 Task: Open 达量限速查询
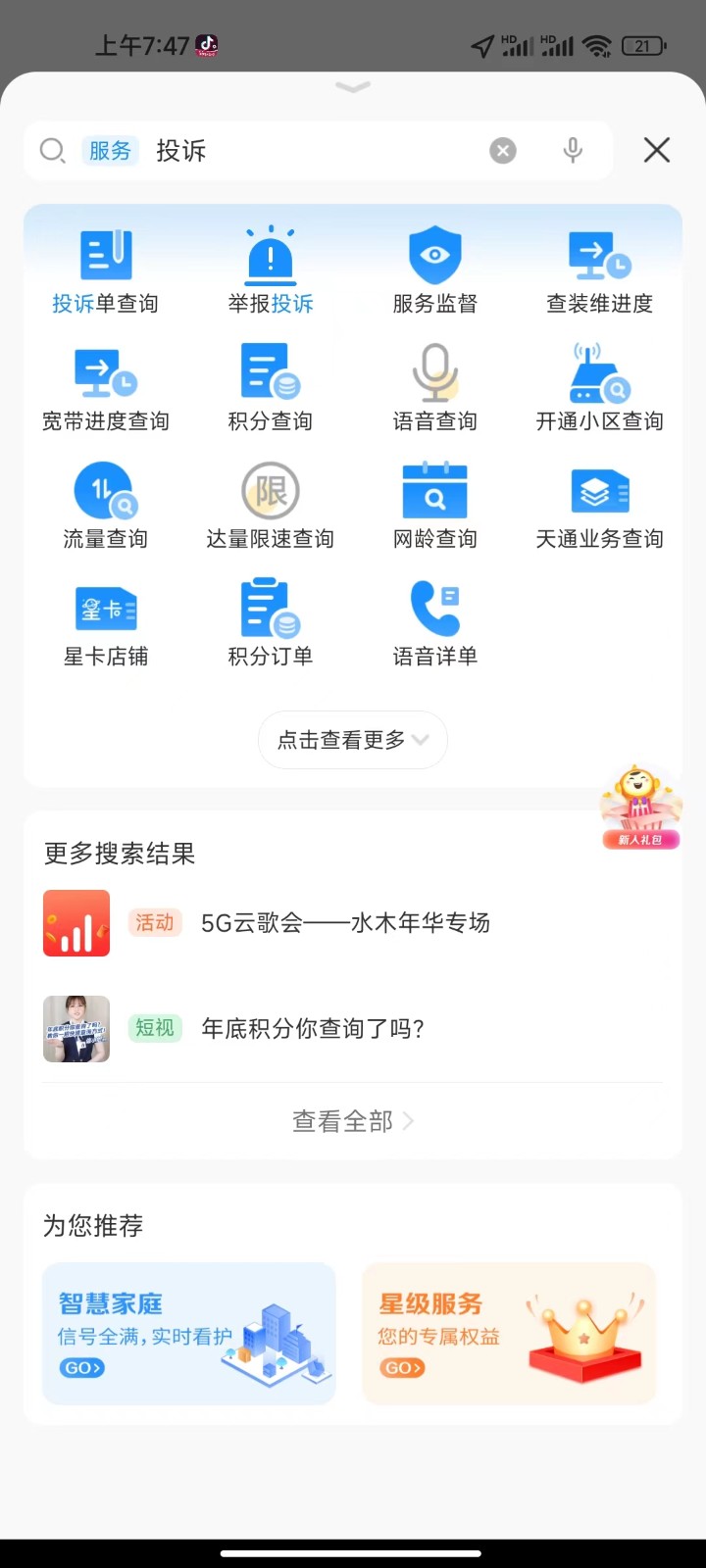[x=271, y=508]
